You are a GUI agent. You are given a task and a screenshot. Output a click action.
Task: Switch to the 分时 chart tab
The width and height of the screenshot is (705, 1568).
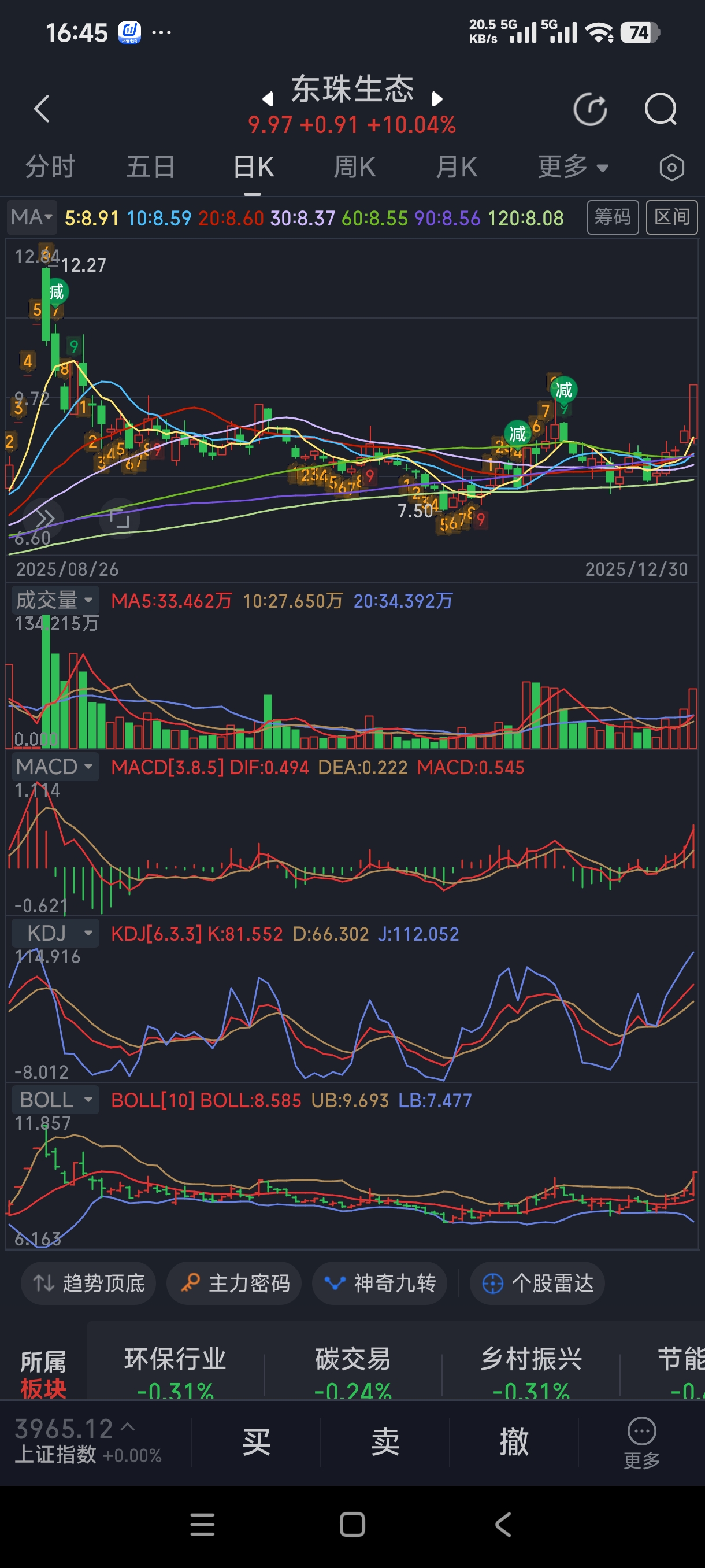50,167
